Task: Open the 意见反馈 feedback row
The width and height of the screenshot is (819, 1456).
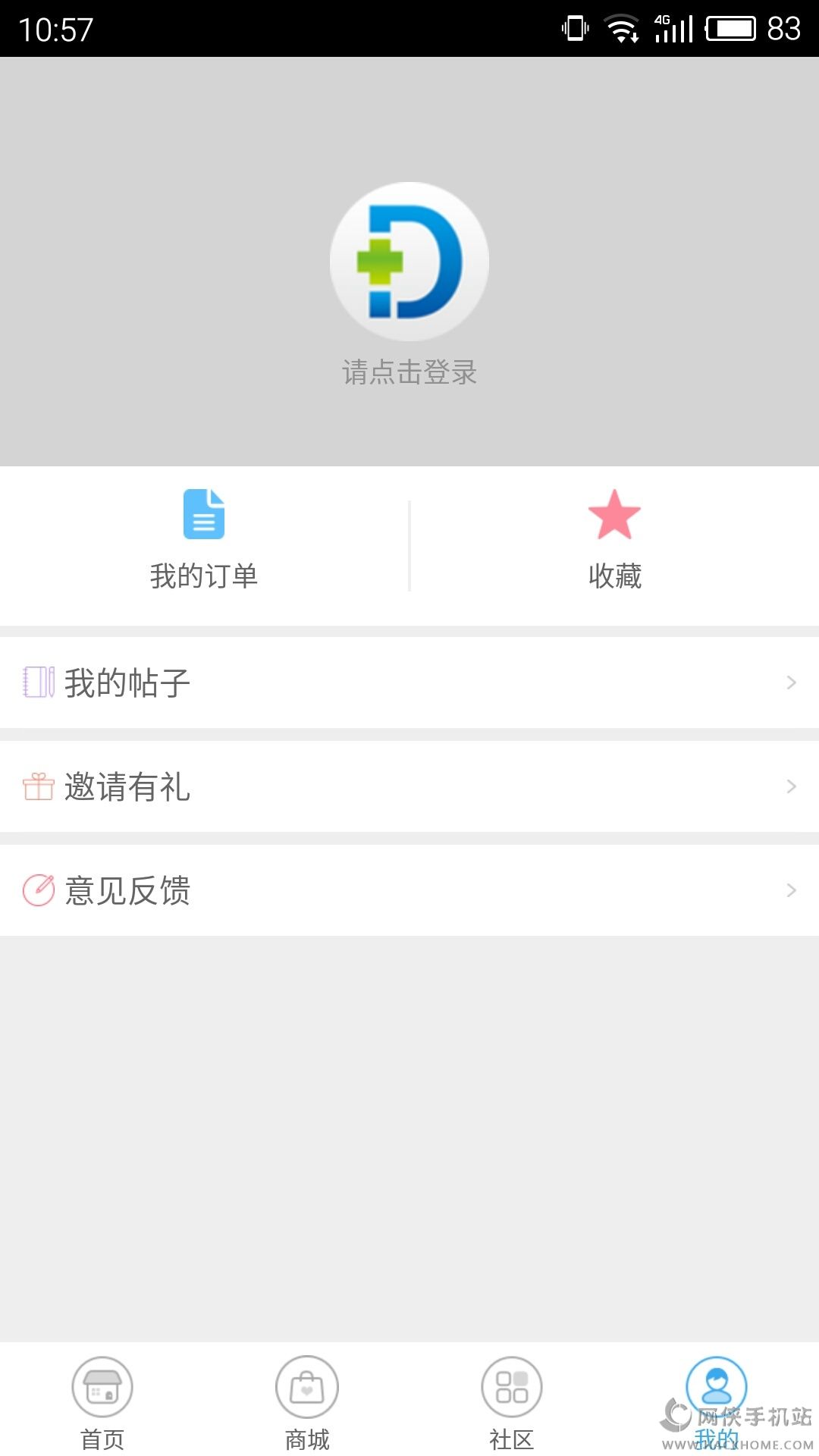Action: pyautogui.click(x=409, y=890)
